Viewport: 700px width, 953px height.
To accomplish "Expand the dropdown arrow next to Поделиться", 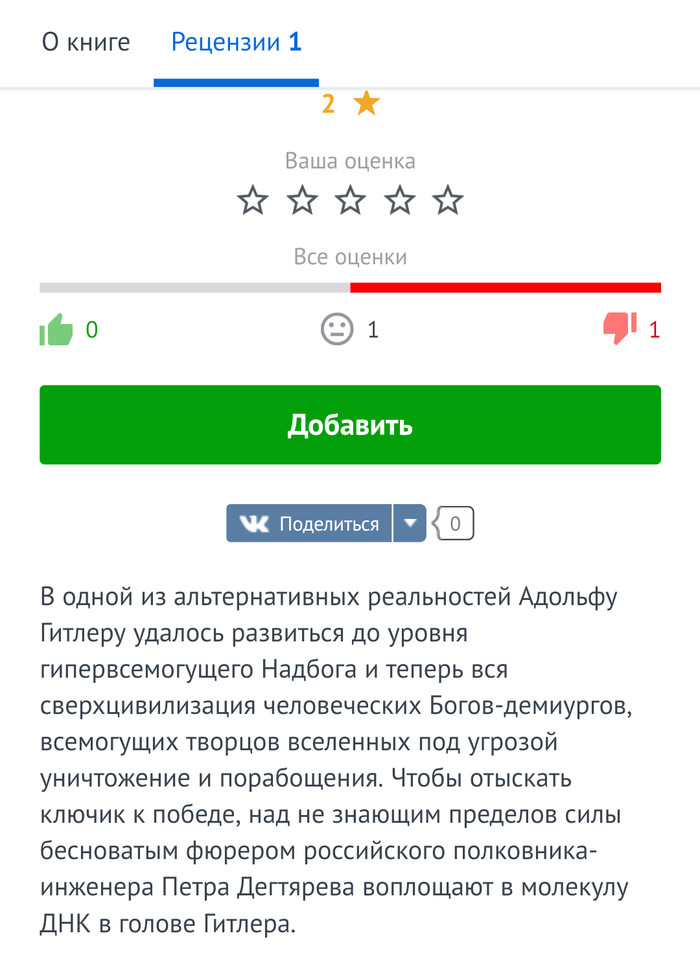I will pos(410,524).
